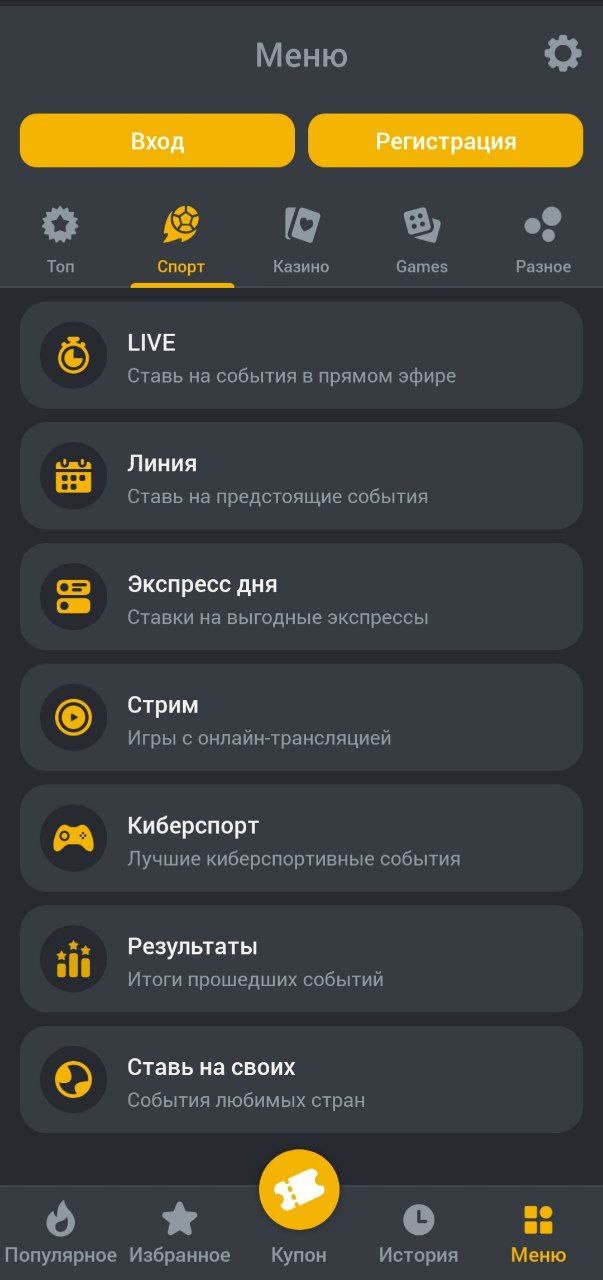The height and width of the screenshot is (1280, 603).
Task: Open Результаты past events
Action: (x=301, y=959)
